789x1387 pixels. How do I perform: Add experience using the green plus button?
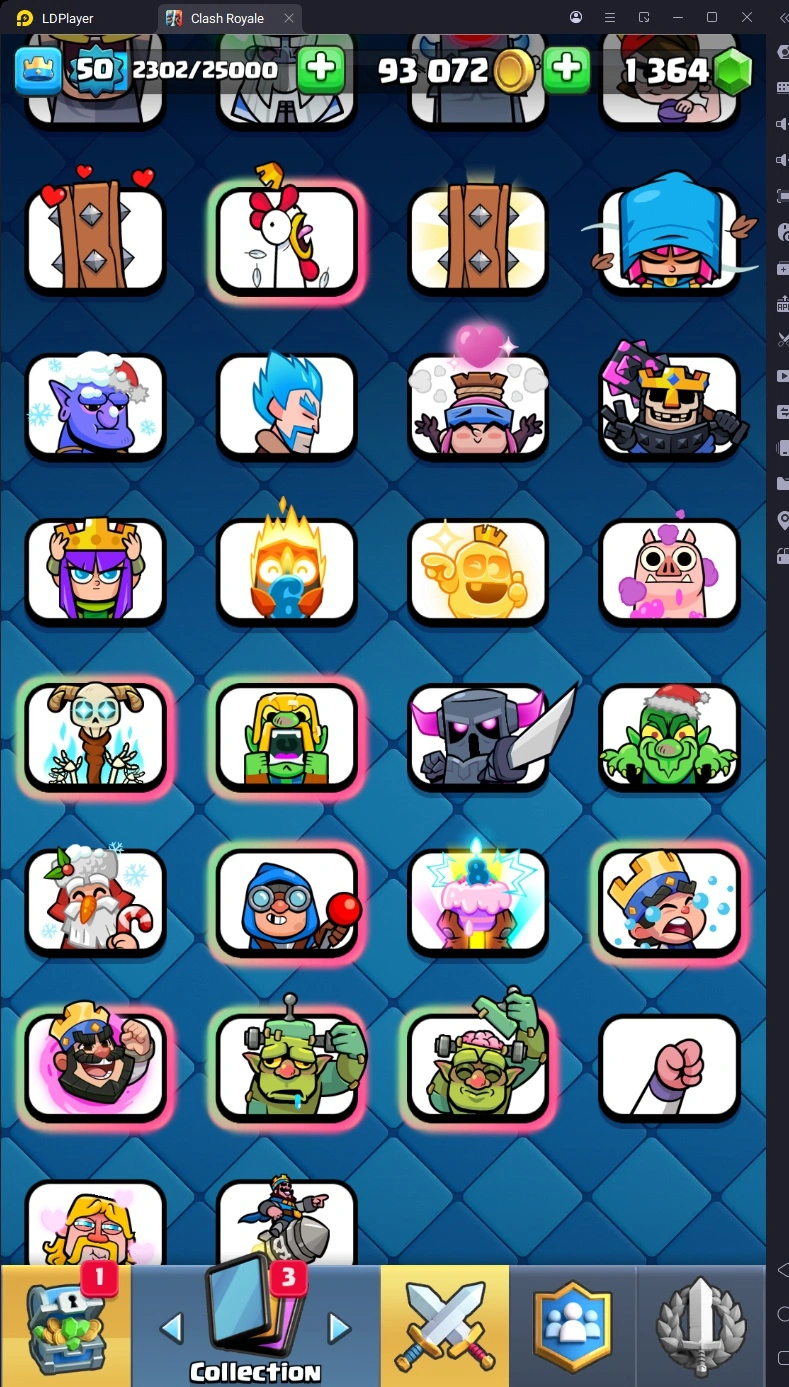[321, 69]
